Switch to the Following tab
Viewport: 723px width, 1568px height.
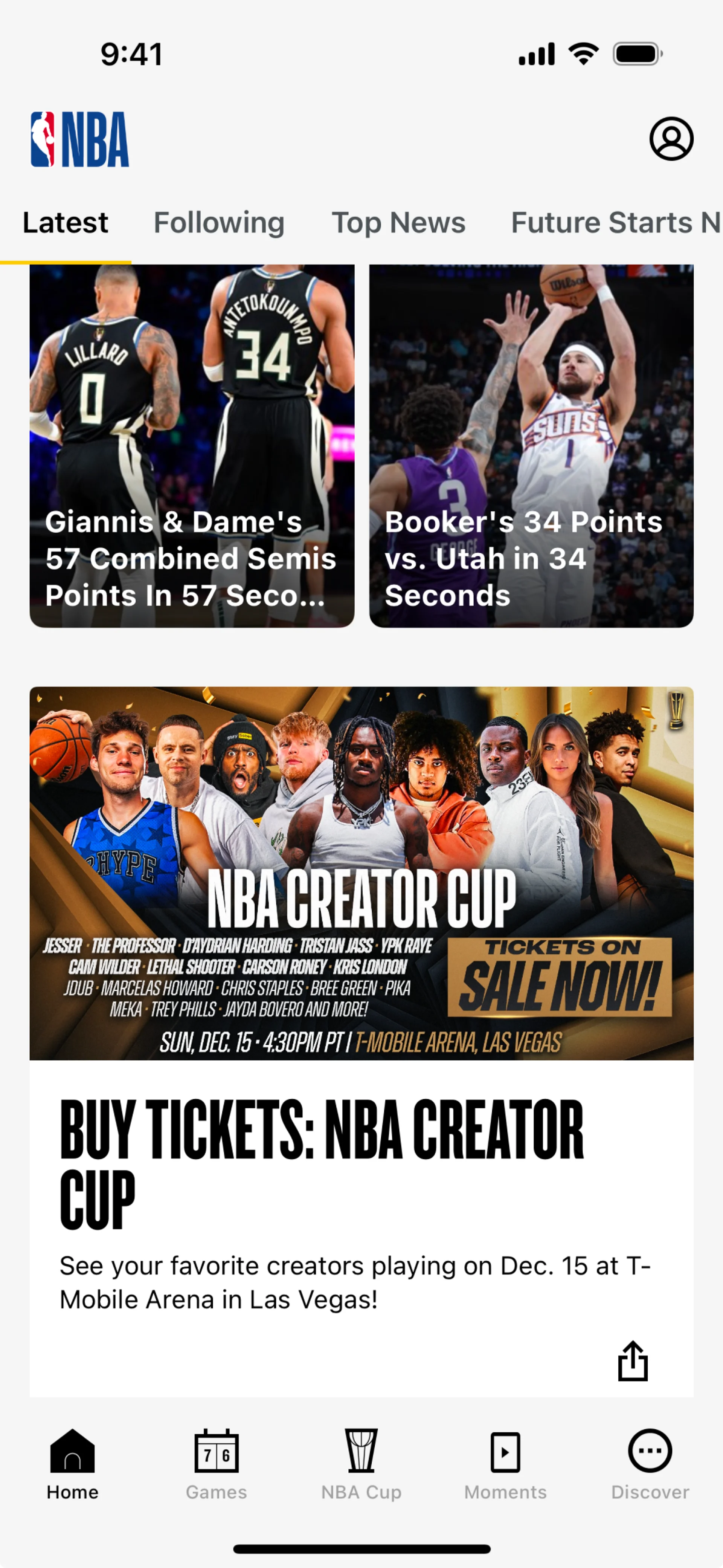click(219, 223)
